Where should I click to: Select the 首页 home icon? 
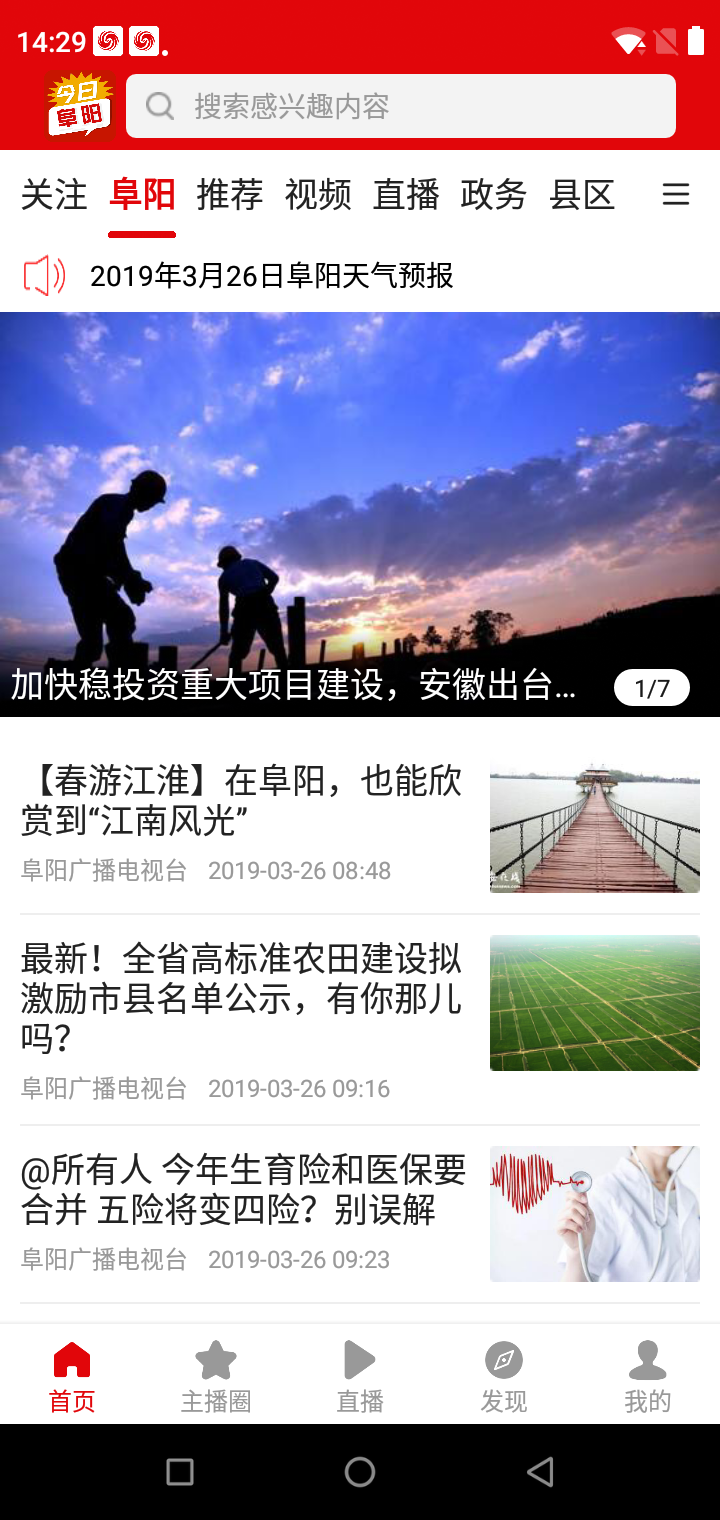72,1359
